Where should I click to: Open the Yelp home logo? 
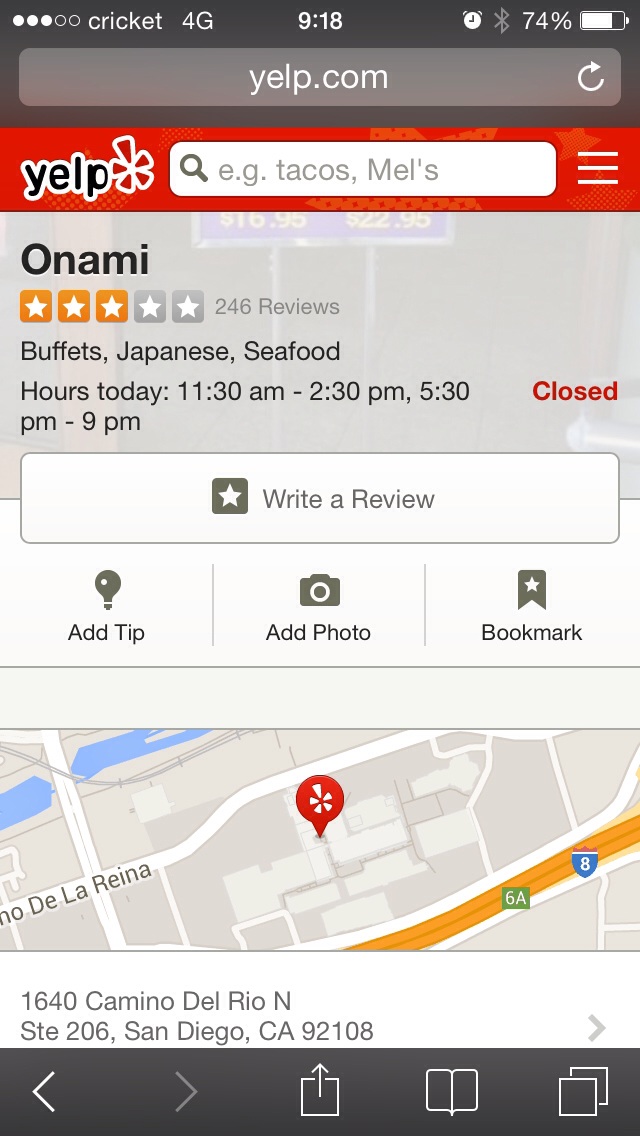click(87, 170)
